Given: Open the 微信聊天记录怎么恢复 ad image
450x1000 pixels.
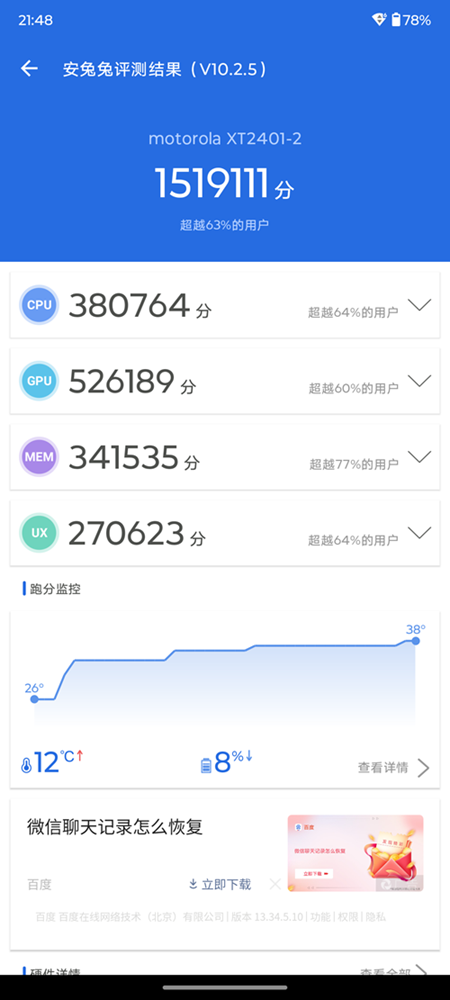Looking at the screenshot, I should (355, 853).
